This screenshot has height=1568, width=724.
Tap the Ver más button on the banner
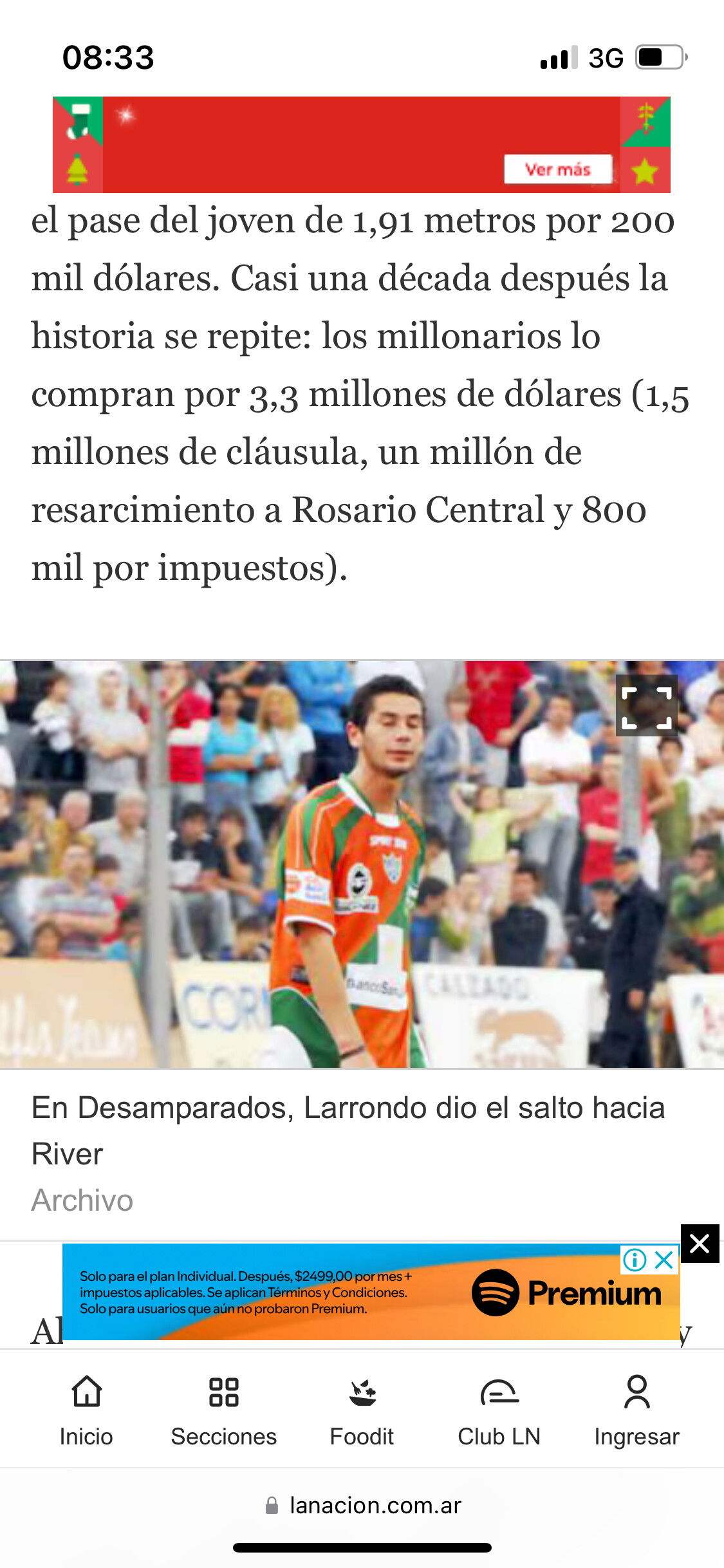[557, 169]
